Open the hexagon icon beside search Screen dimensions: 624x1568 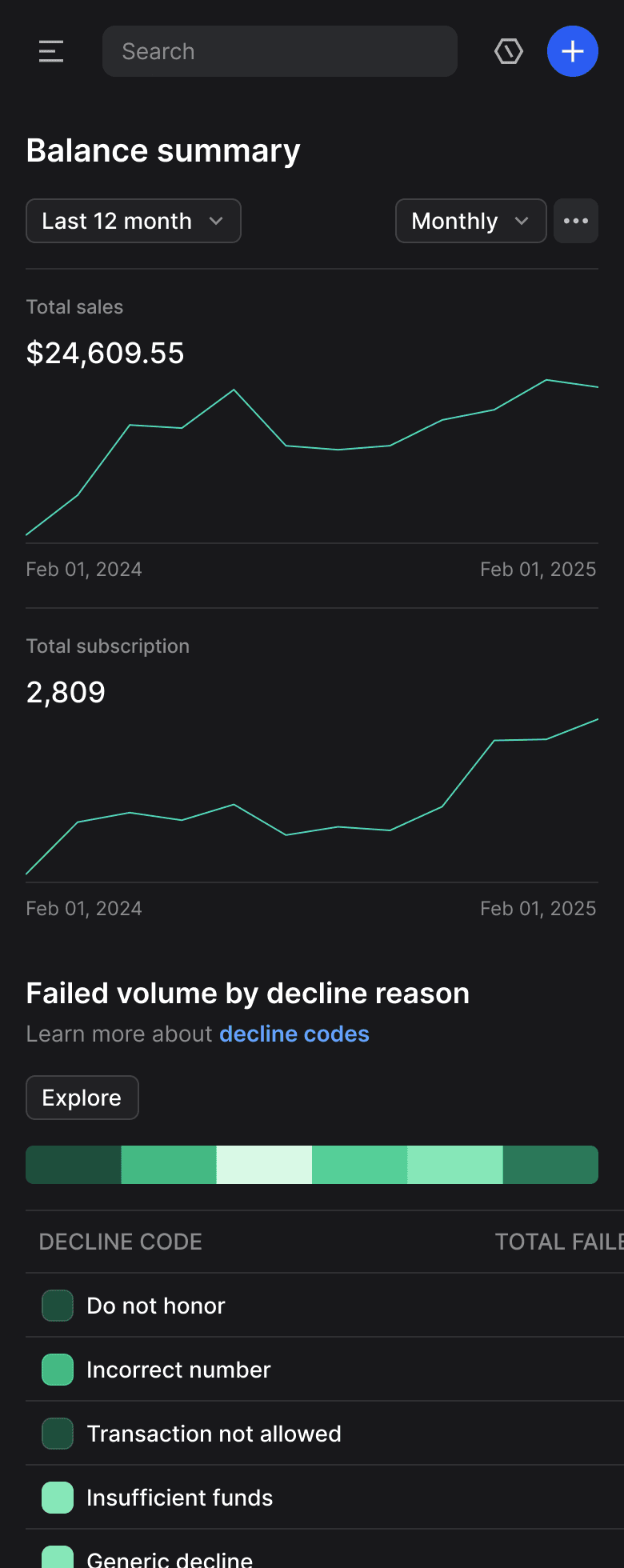click(x=509, y=51)
